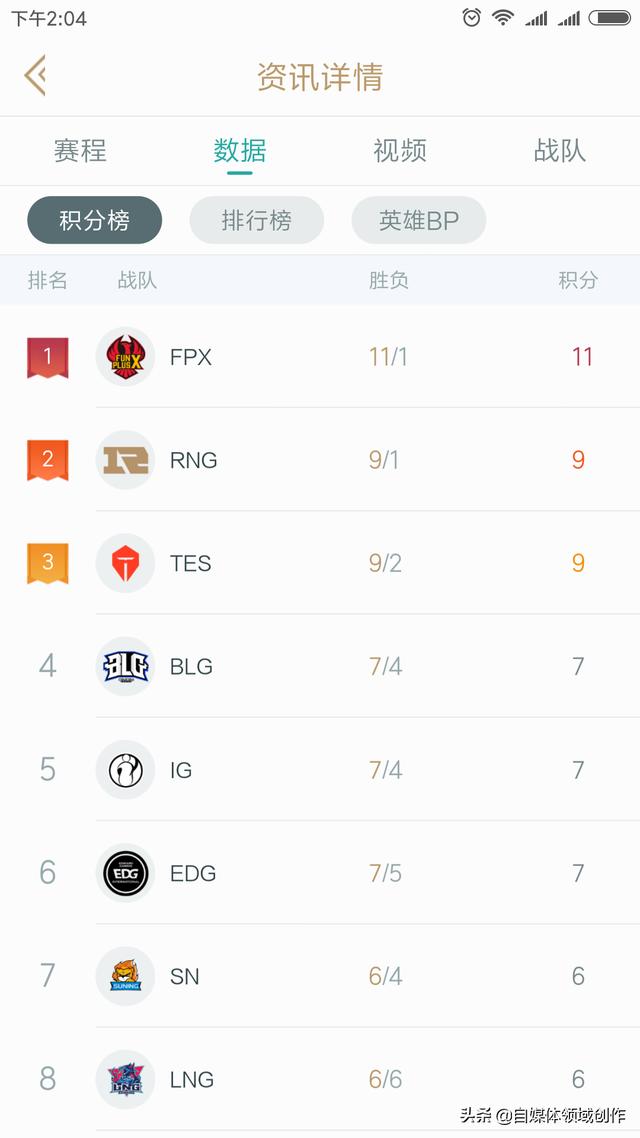
Task: Switch to the 赛程 tab
Action: pos(80,151)
